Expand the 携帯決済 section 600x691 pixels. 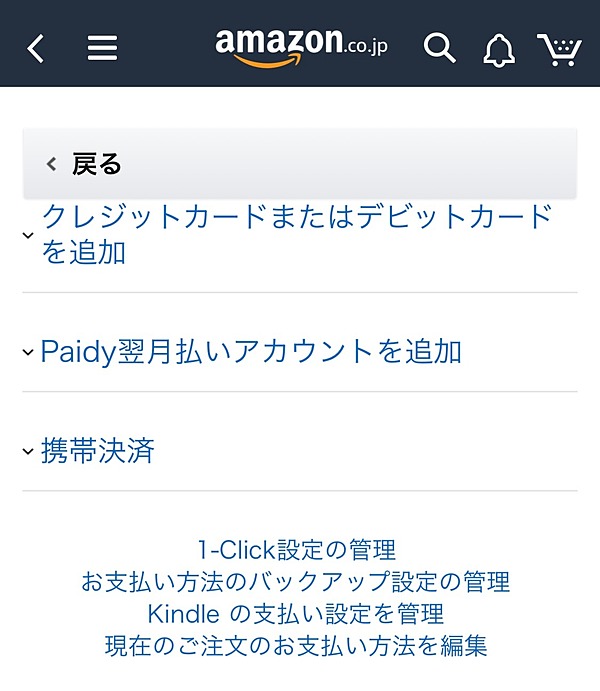(x=97, y=451)
